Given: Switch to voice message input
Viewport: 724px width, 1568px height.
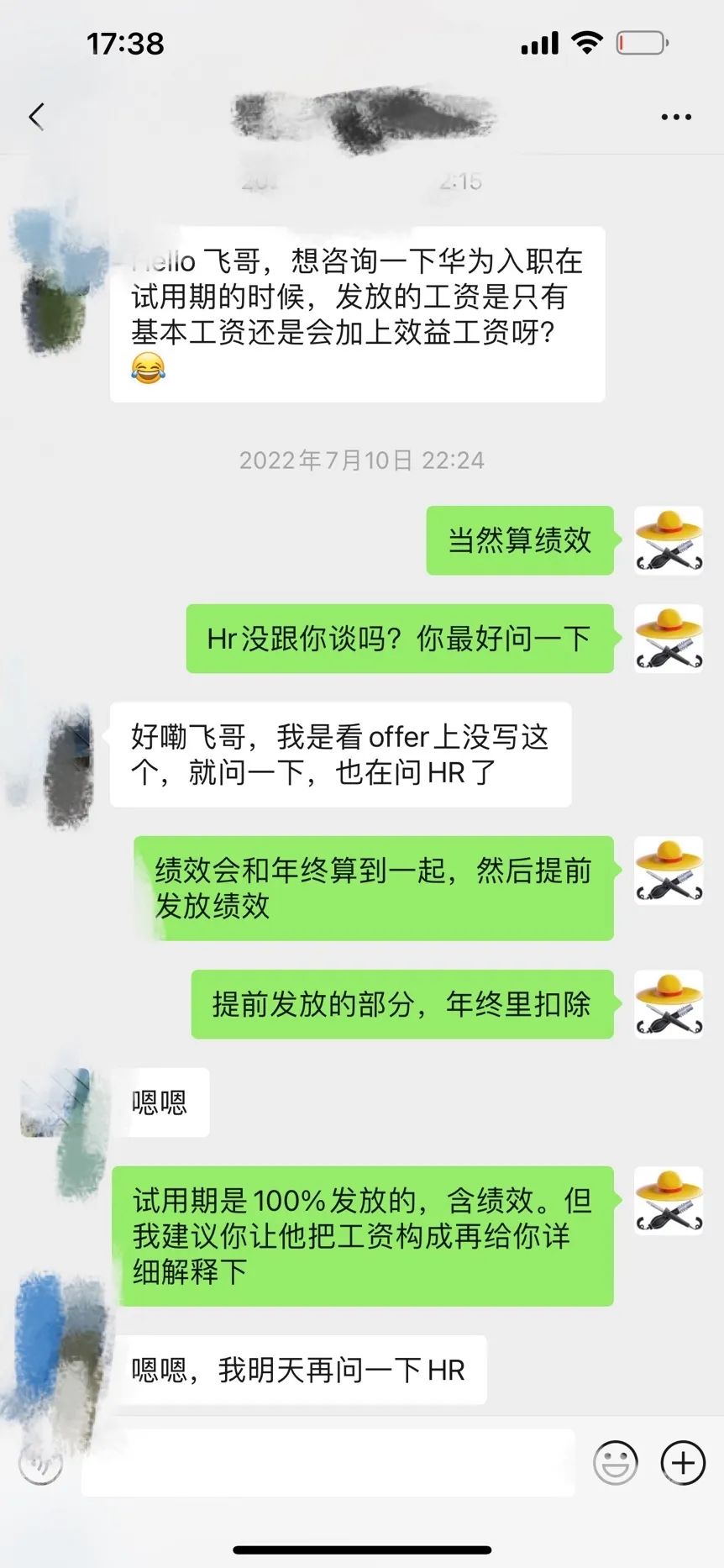Looking at the screenshot, I should [x=41, y=1463].
